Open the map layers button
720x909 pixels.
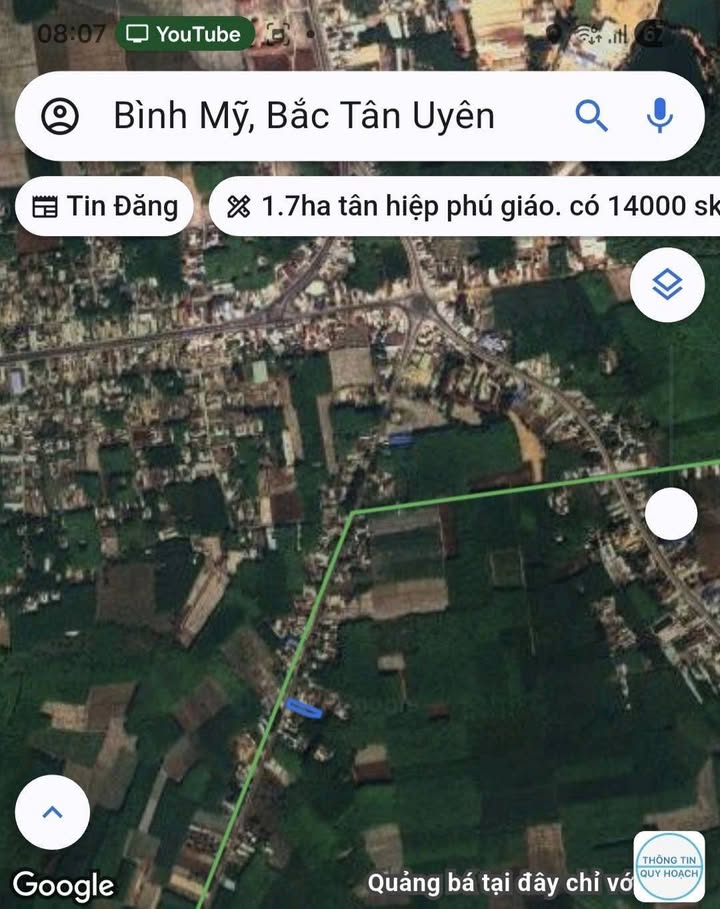point(667,286)
